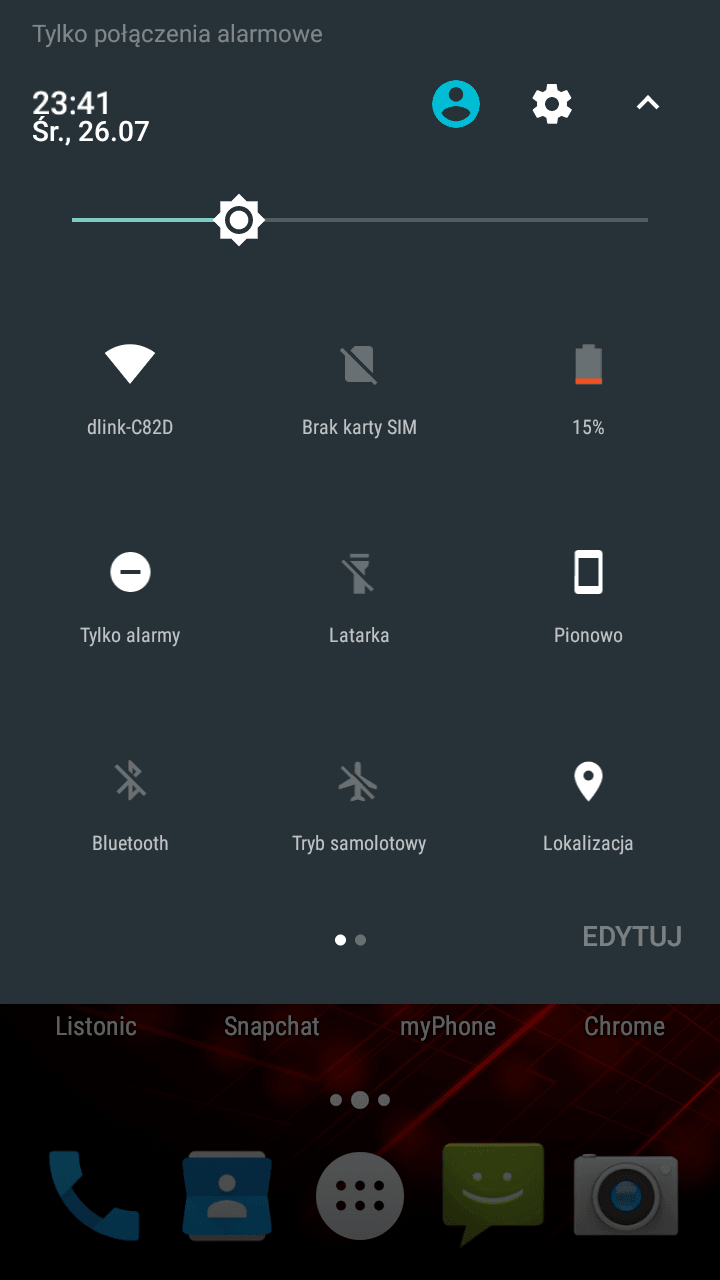The image size is (720, 1280).
Task: Turn on the Latarka flashlight
Action: pos(359,598)
